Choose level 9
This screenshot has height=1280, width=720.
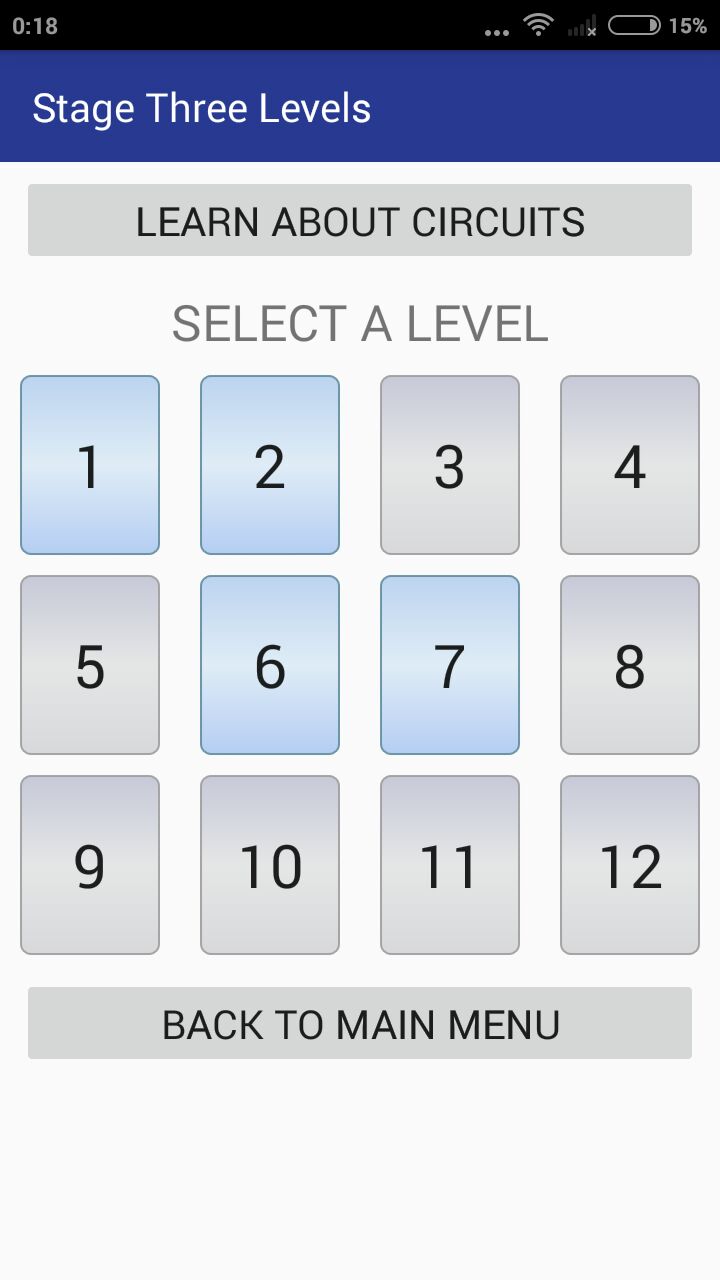tap(90, 865)
